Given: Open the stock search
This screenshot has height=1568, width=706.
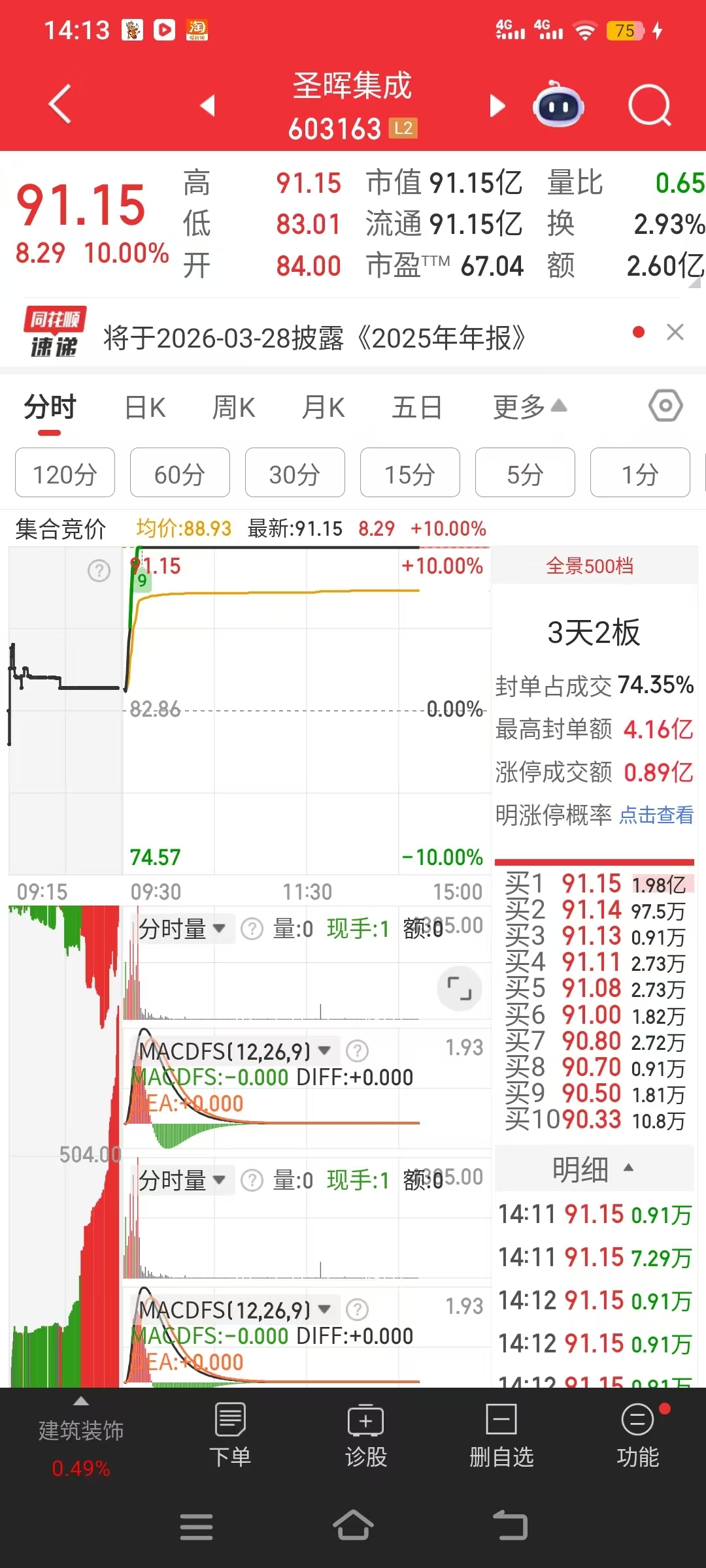Looking at the screenshot, I should 649,105.
